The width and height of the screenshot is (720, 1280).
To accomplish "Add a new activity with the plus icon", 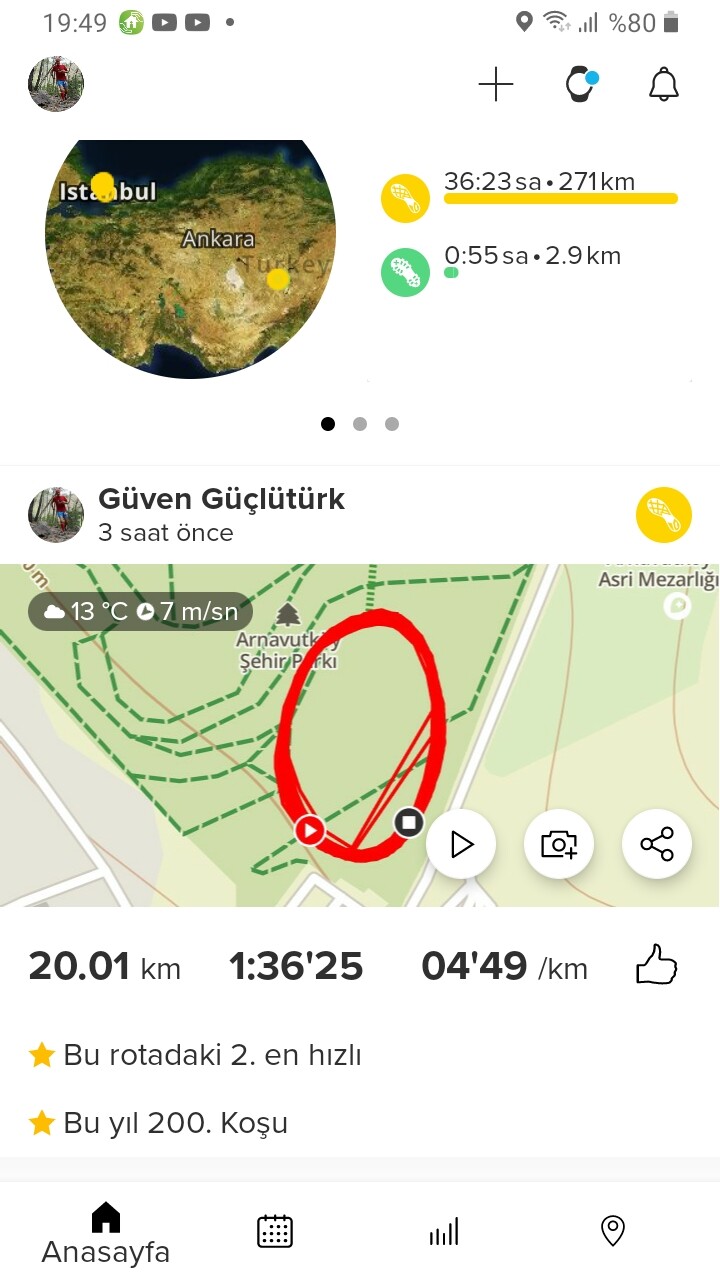I will click(496, 85).
